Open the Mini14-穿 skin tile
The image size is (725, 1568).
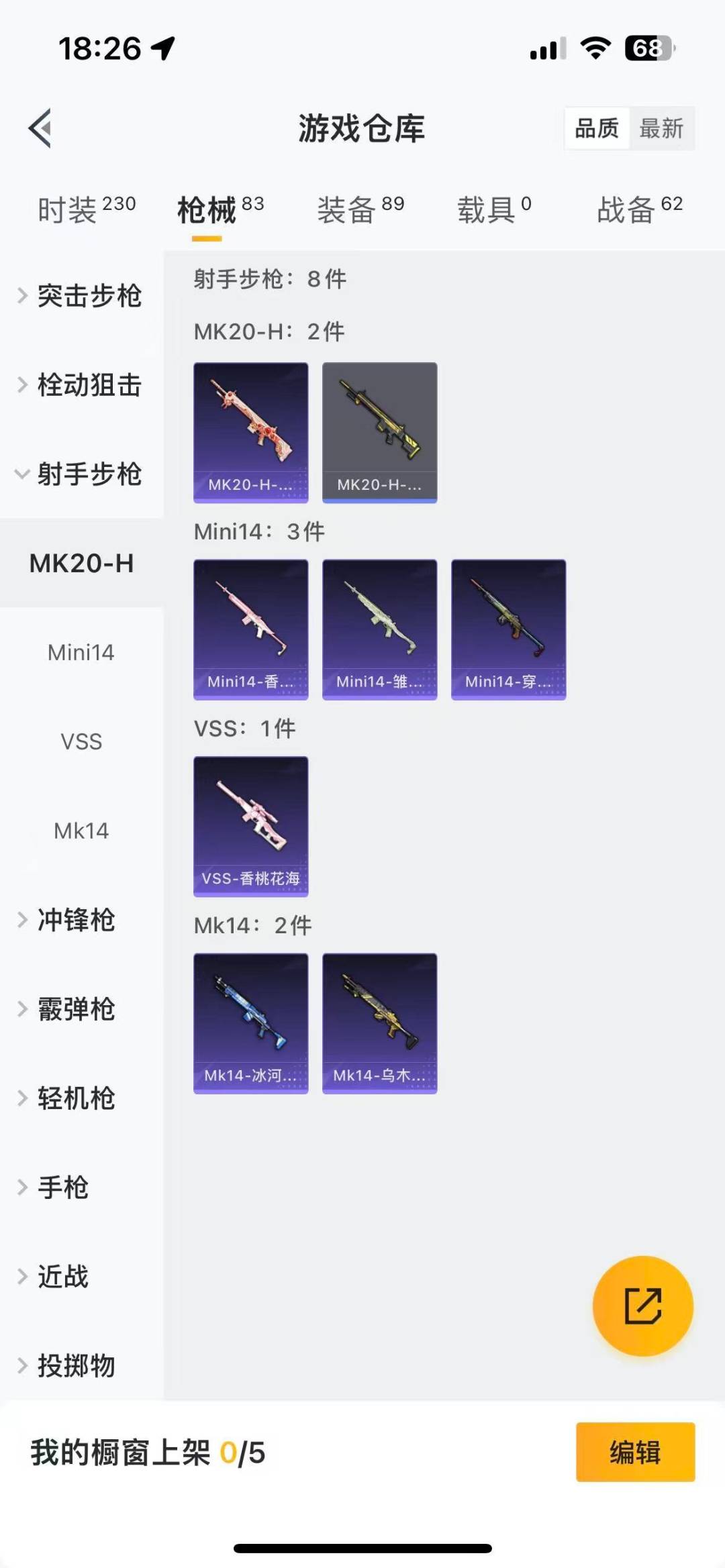coord(508,629)
